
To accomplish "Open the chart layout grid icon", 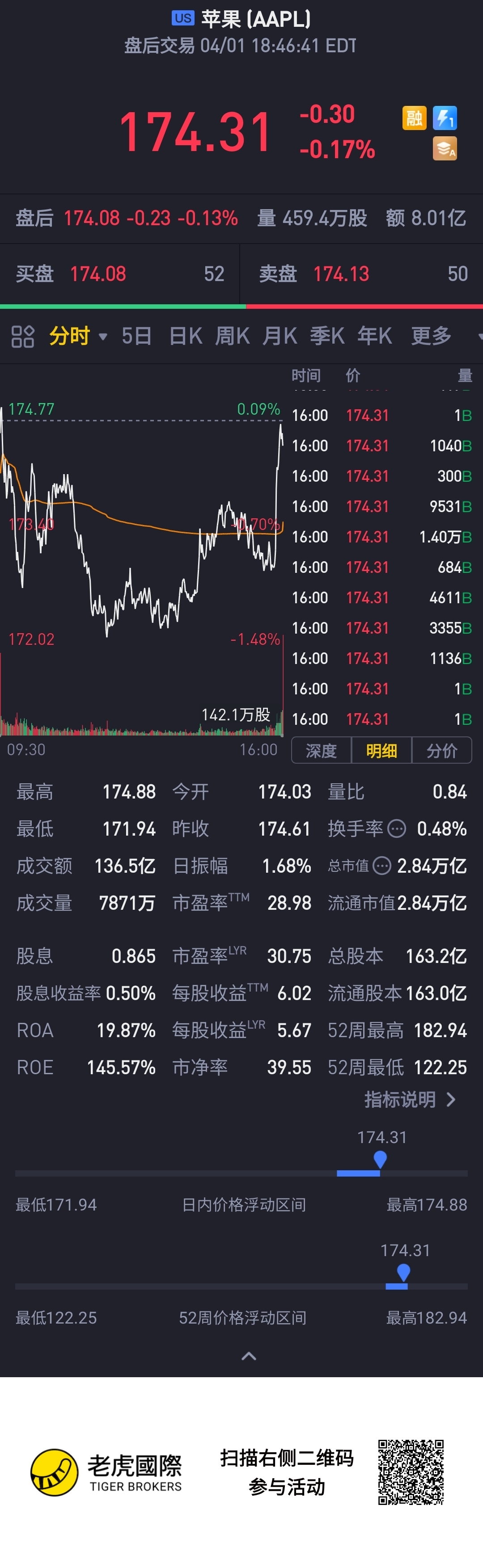I will [x=22, y=336].
